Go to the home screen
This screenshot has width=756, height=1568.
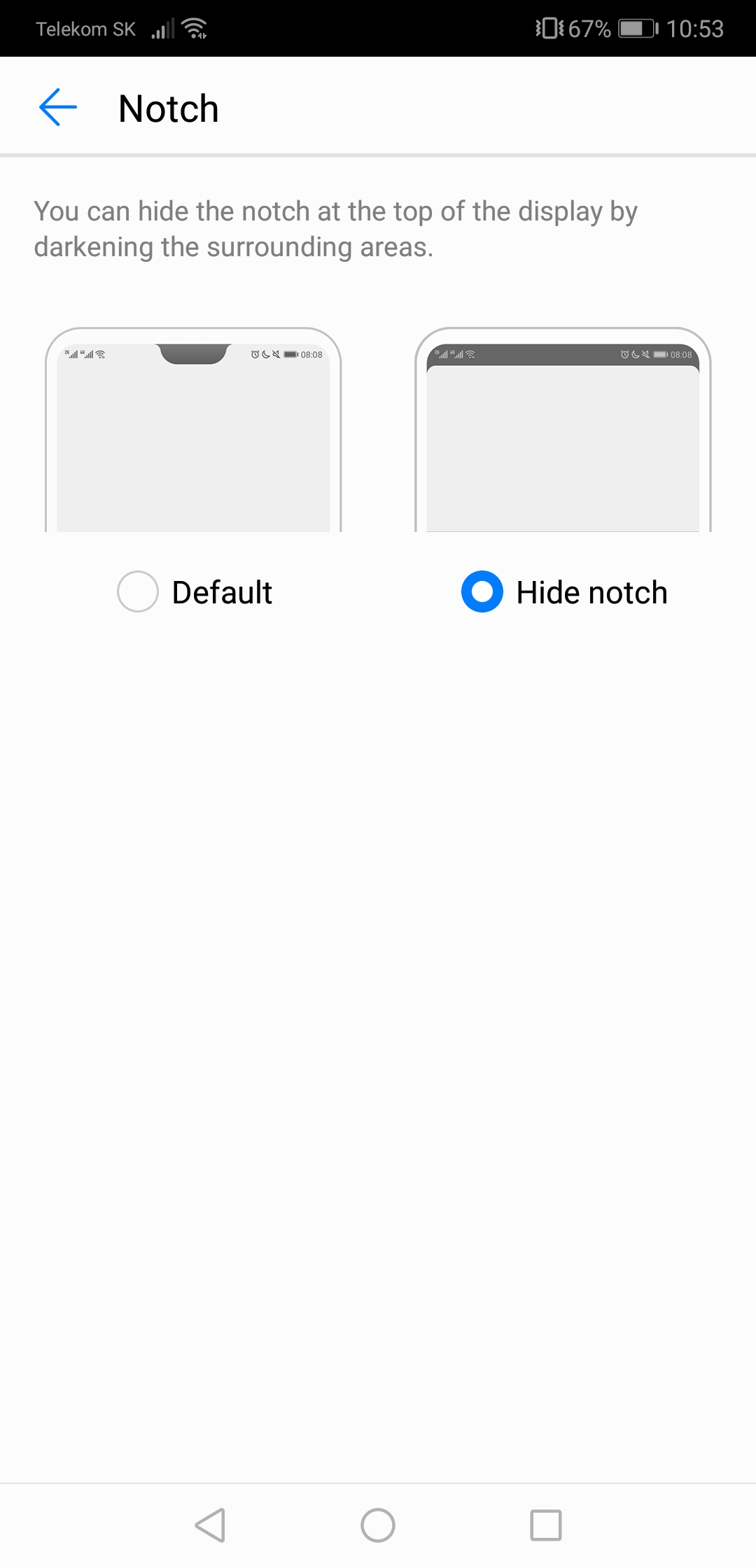click(378, 1525)
